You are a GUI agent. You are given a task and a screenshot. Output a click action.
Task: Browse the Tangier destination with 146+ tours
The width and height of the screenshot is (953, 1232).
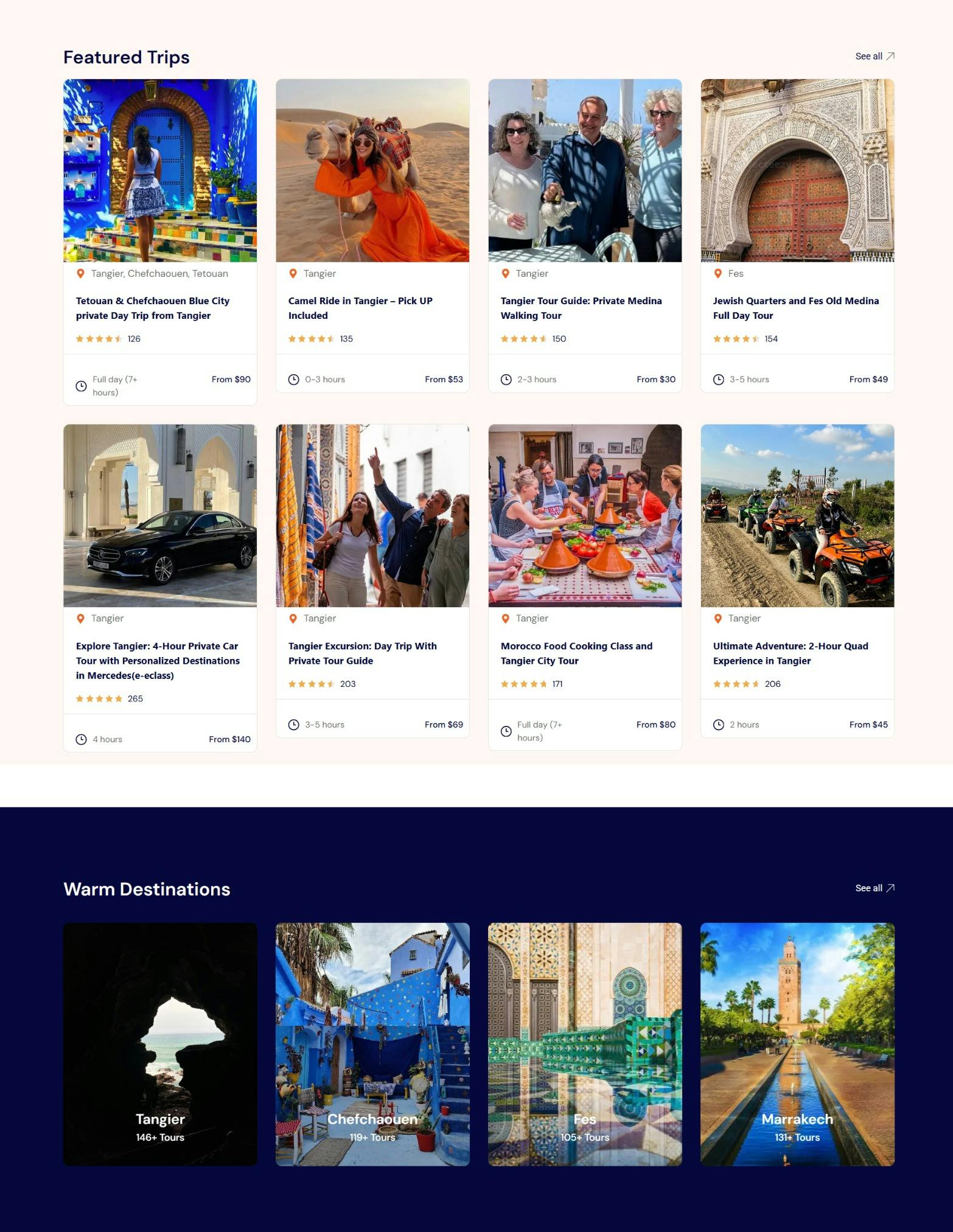pos(160,1044)
